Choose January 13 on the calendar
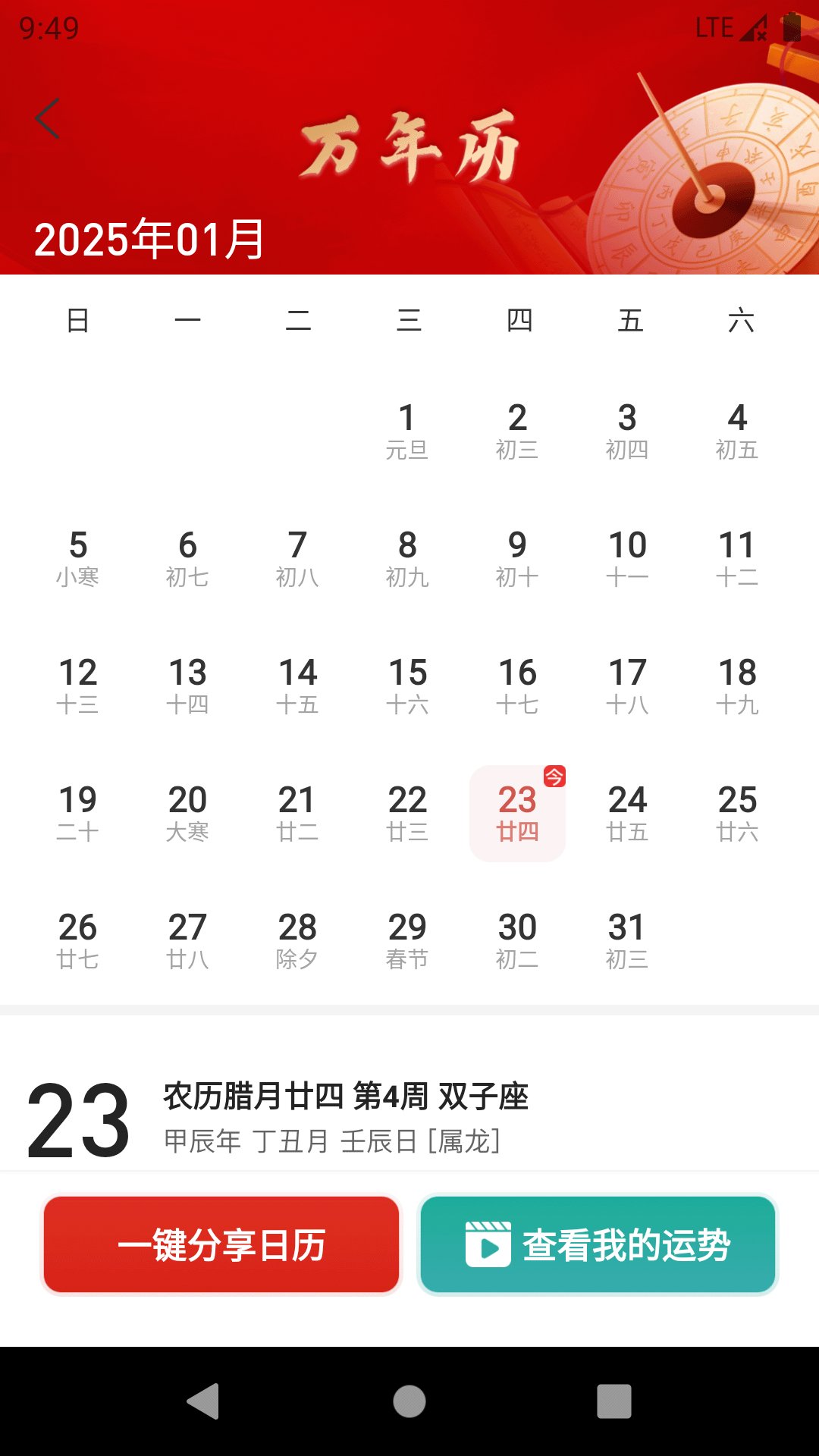The image size is (819, 1456). pyautogui.click(x=187, y=686)
